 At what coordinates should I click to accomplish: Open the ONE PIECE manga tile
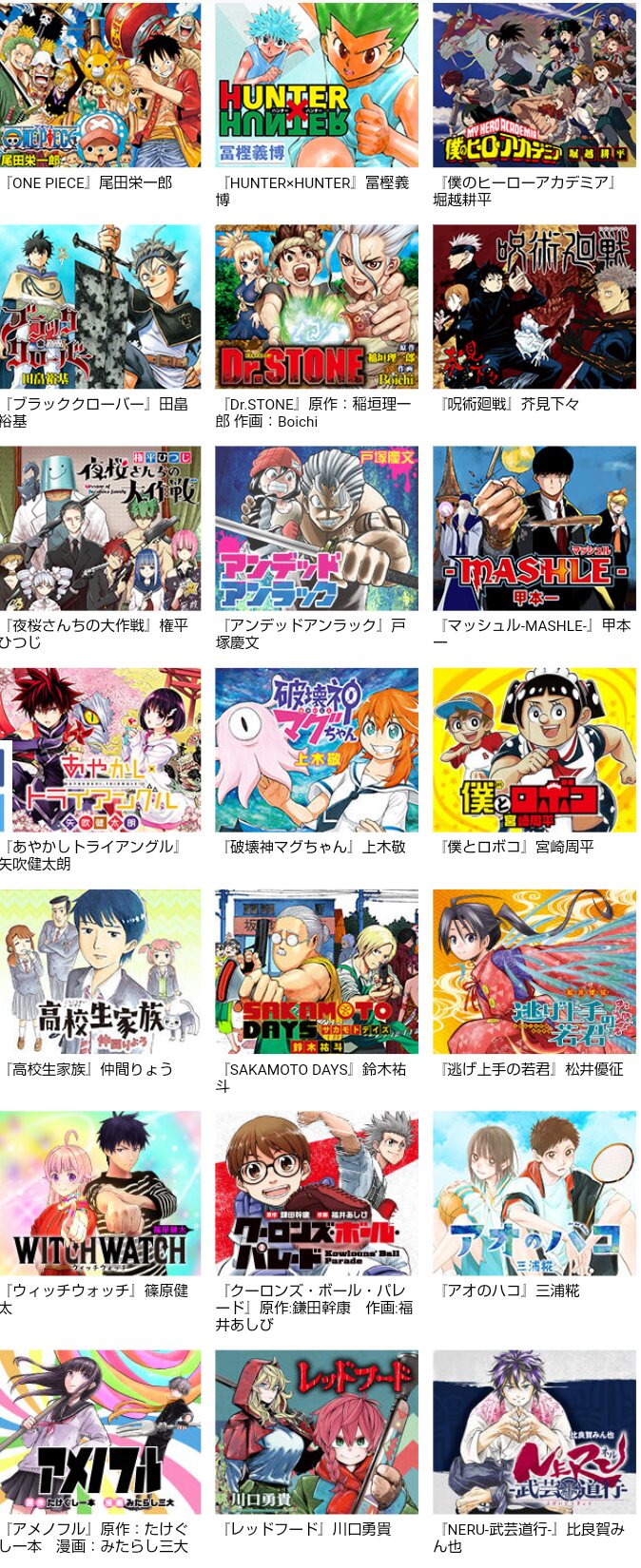point(100,86)
